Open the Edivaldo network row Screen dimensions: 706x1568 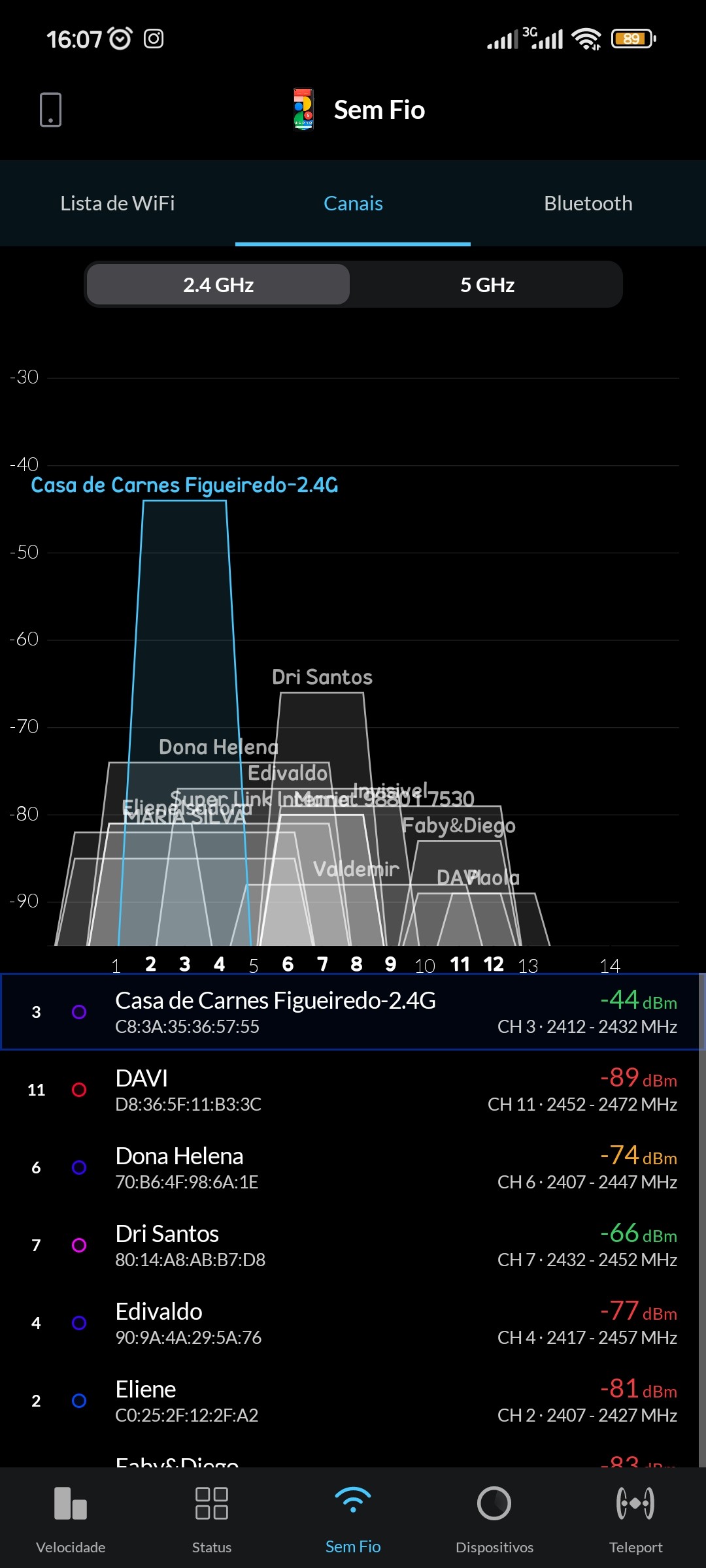(x=353, y=1322)
